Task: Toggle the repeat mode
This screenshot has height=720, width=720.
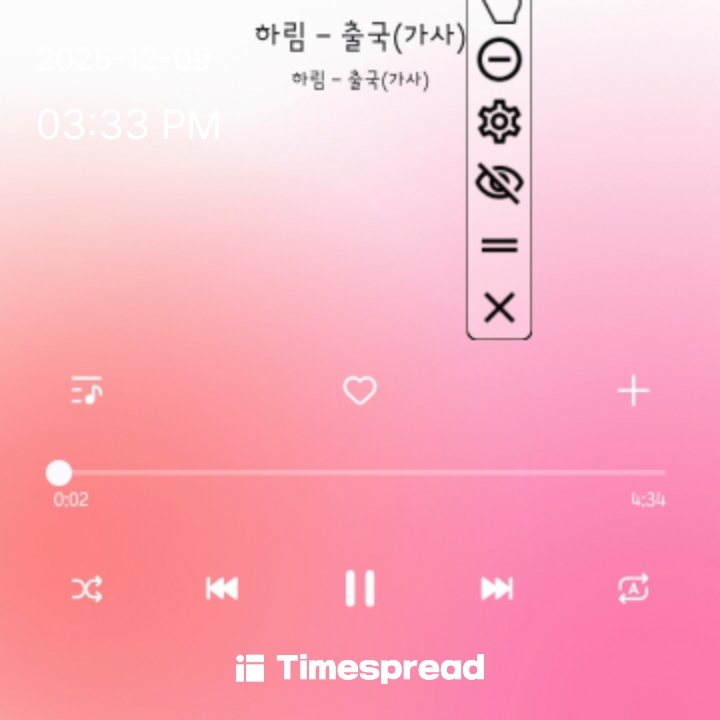Action: [634, 589]
